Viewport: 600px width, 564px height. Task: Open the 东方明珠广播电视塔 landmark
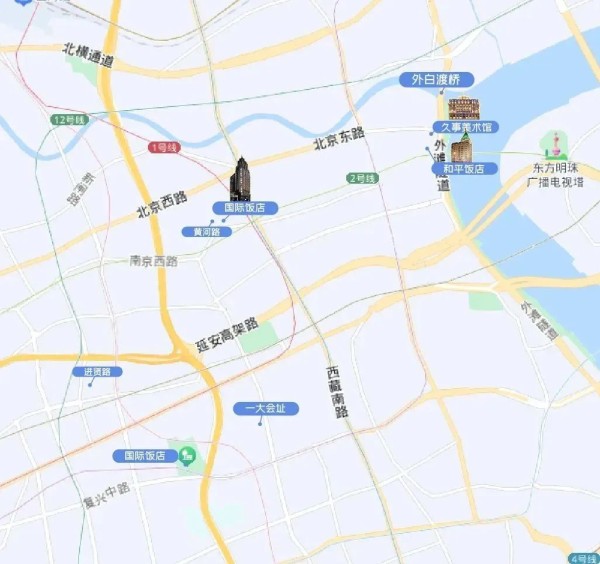coord(551,146)
